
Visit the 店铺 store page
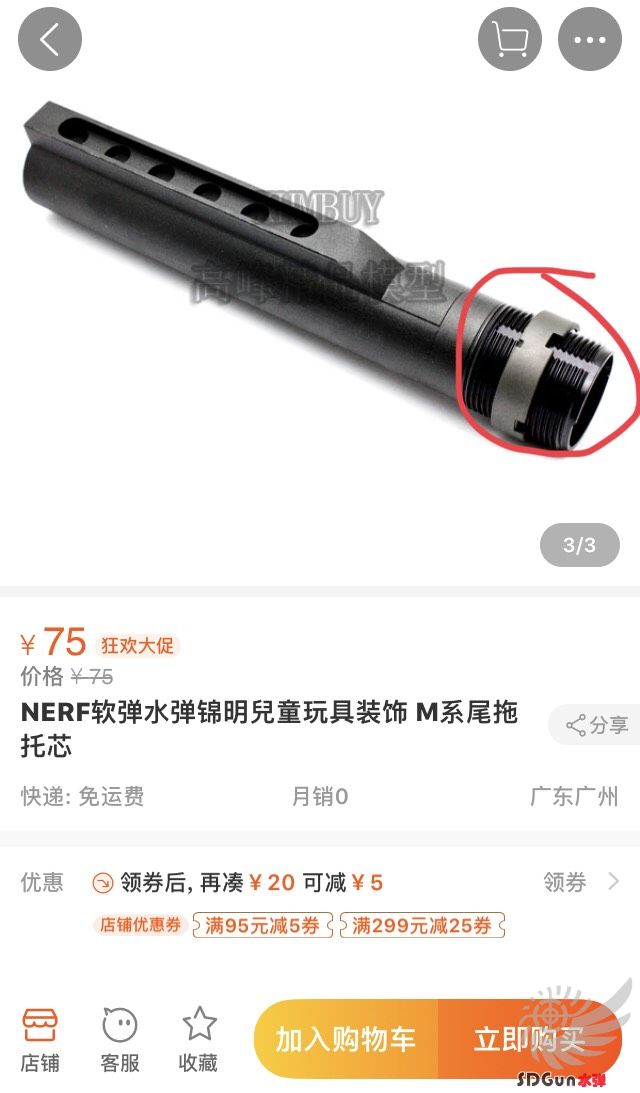coord(40,1040)
